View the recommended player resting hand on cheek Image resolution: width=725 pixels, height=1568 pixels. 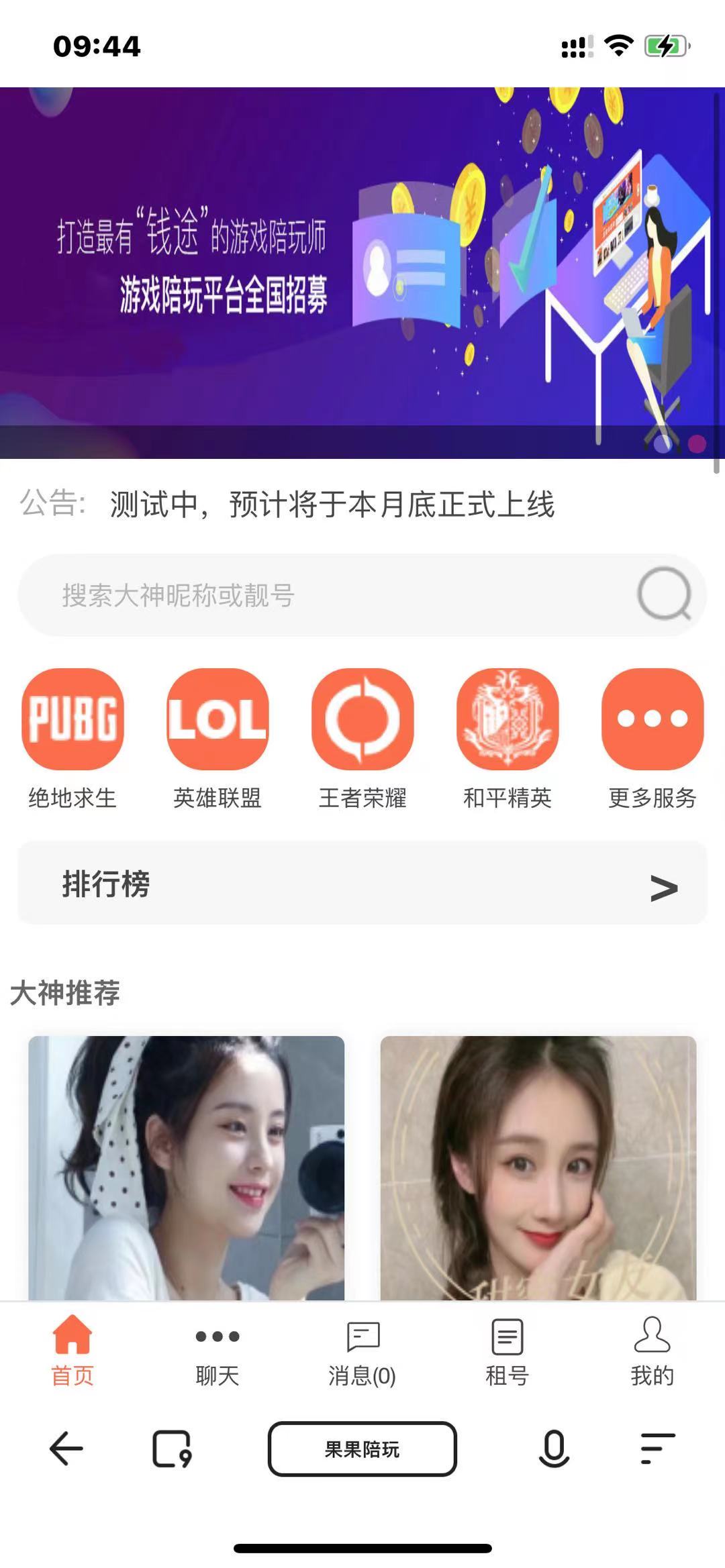[538, 1167]
